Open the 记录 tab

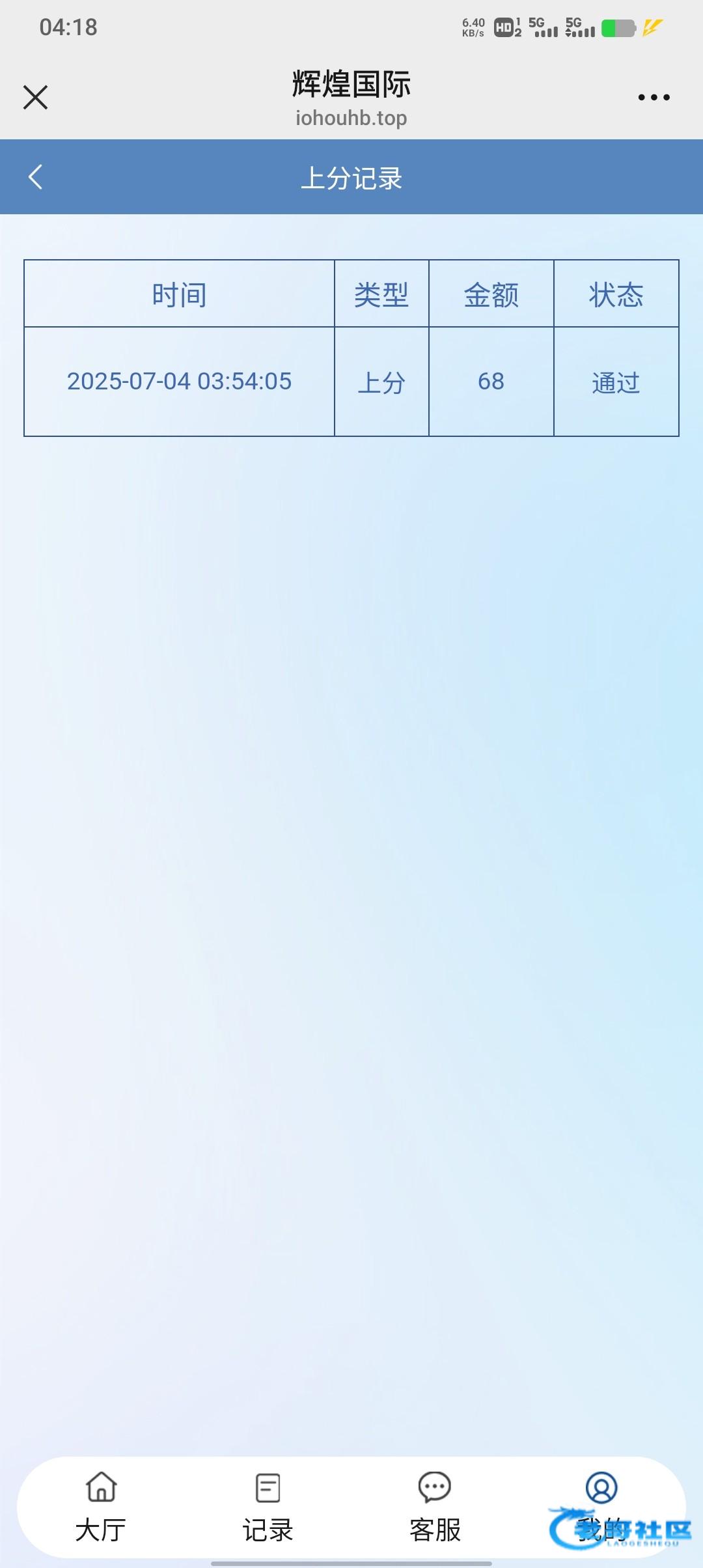point(268,1507)
